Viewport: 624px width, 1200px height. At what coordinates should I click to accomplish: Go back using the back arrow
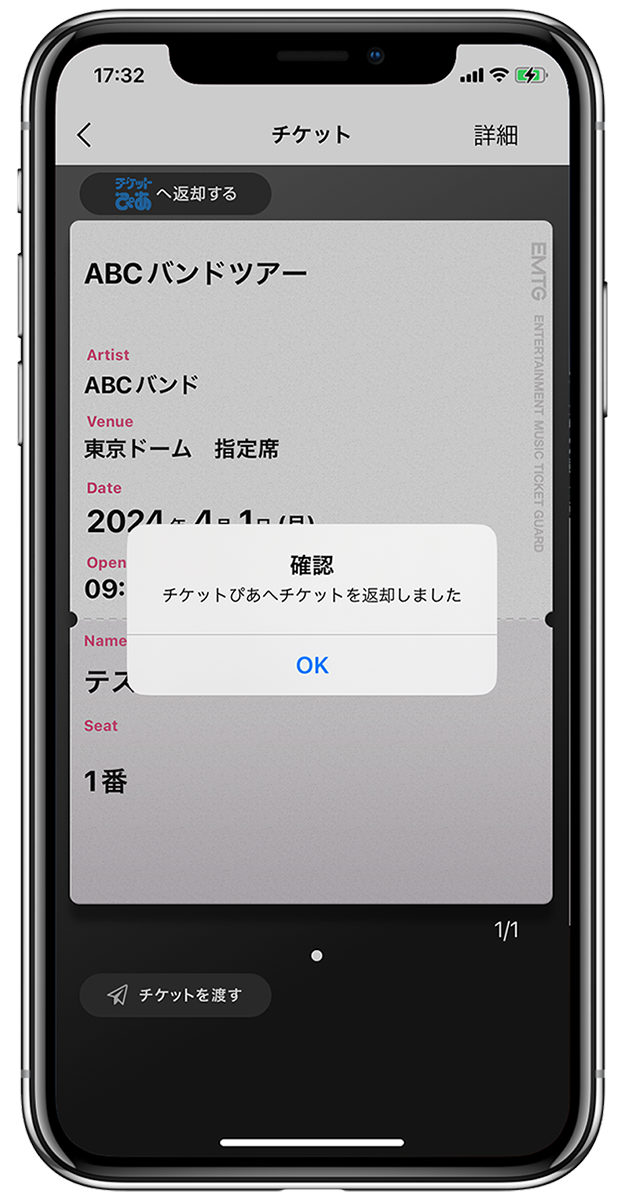click(85, 135)
